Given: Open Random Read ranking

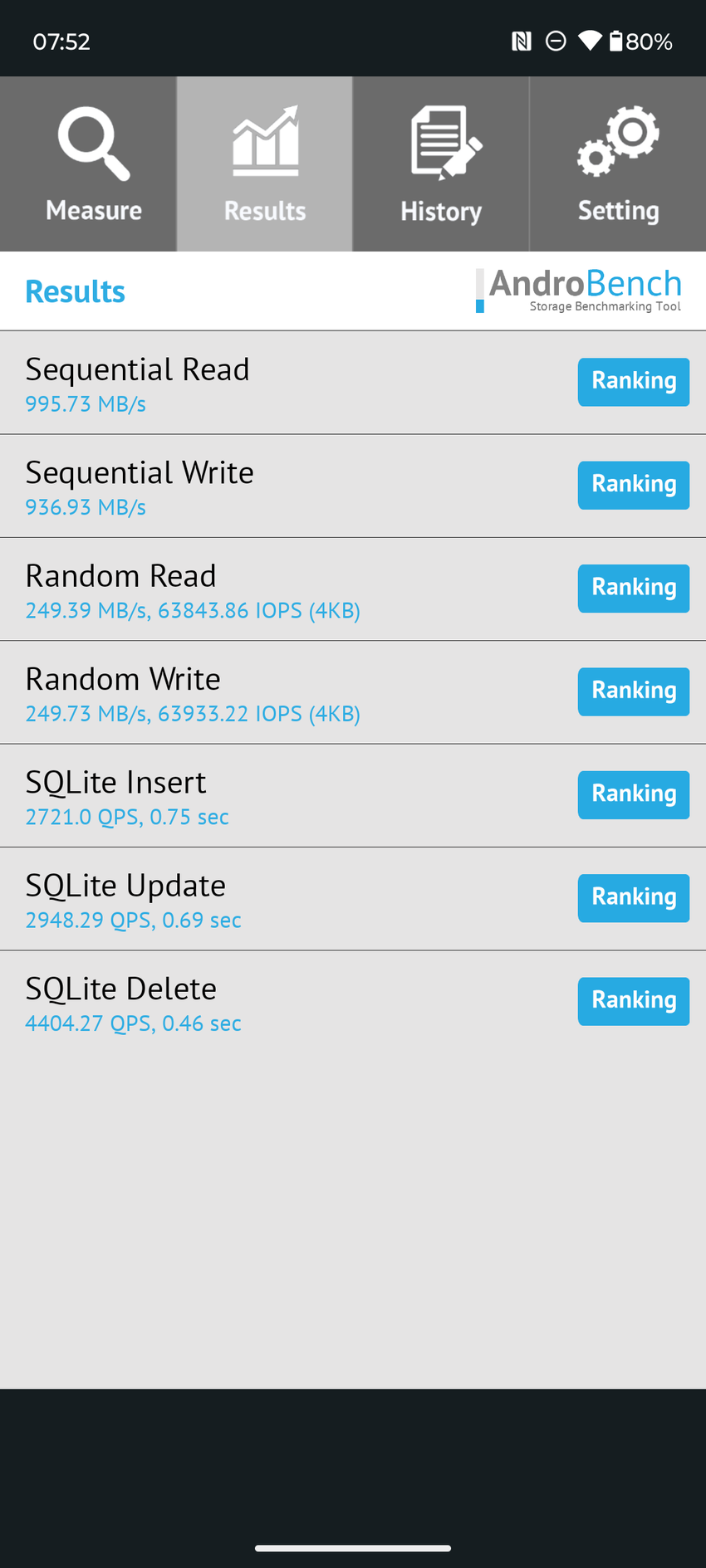Looking at the screenshot, I should click(633, 589).
